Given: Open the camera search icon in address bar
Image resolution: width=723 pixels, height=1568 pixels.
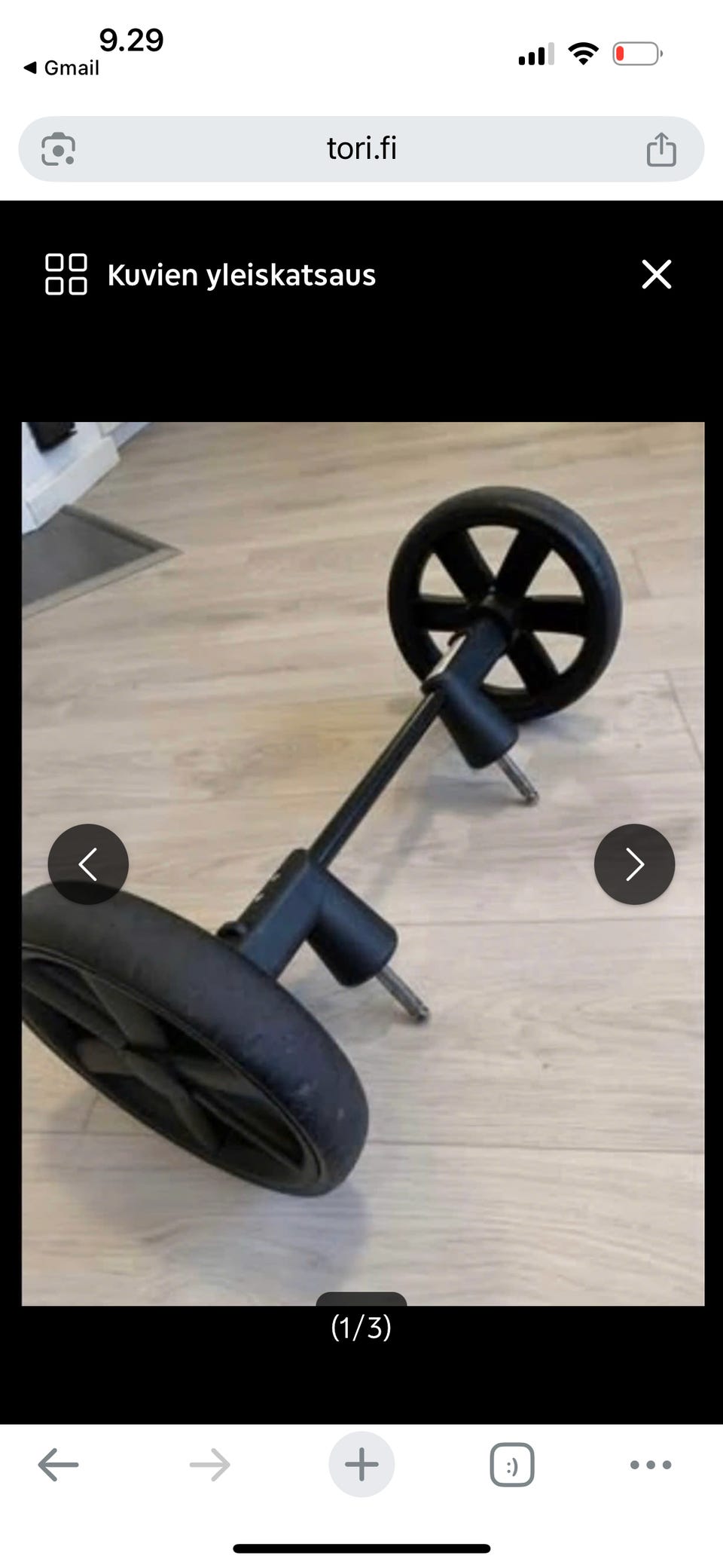Looking at the screenshot, I should [58, 149].
